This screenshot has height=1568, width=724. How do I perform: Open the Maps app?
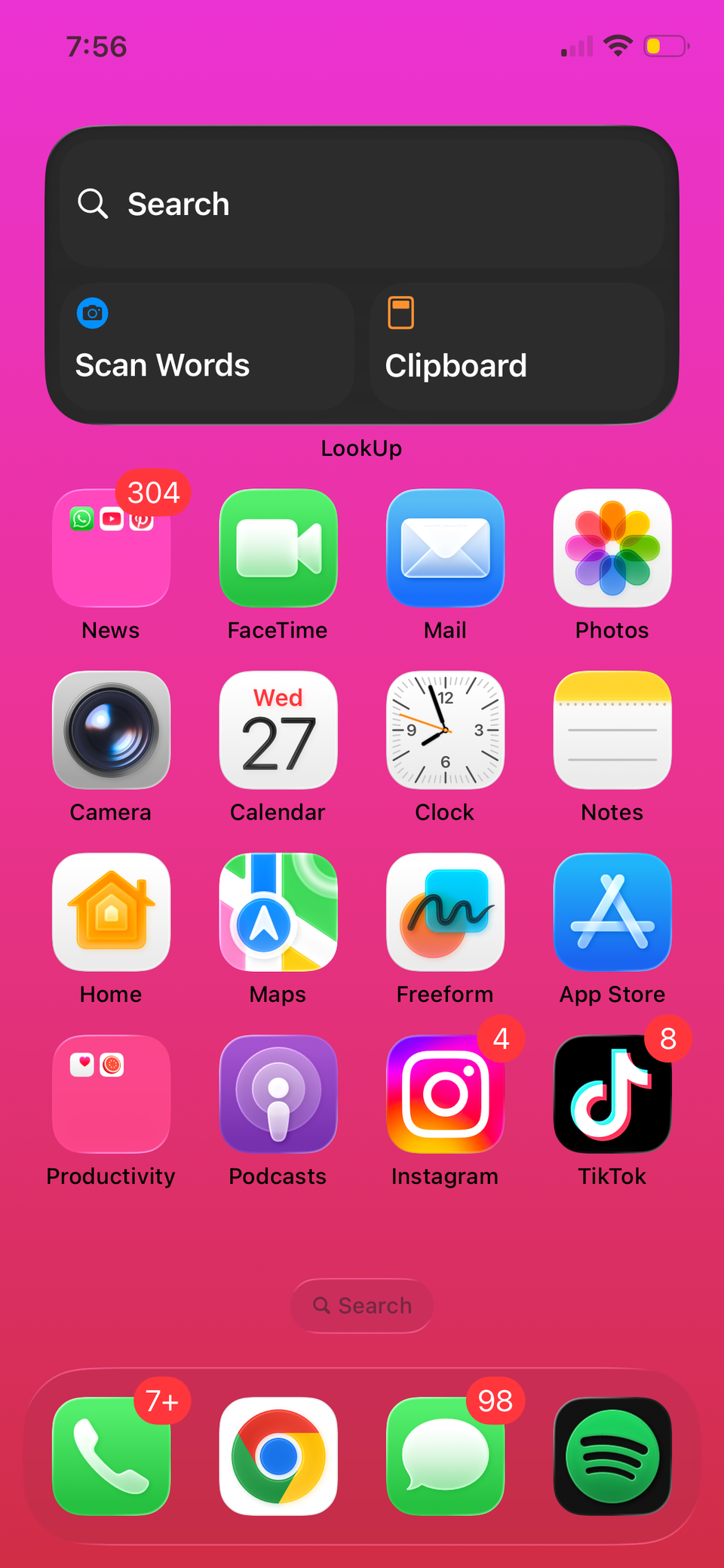click(x=278, y=912)
